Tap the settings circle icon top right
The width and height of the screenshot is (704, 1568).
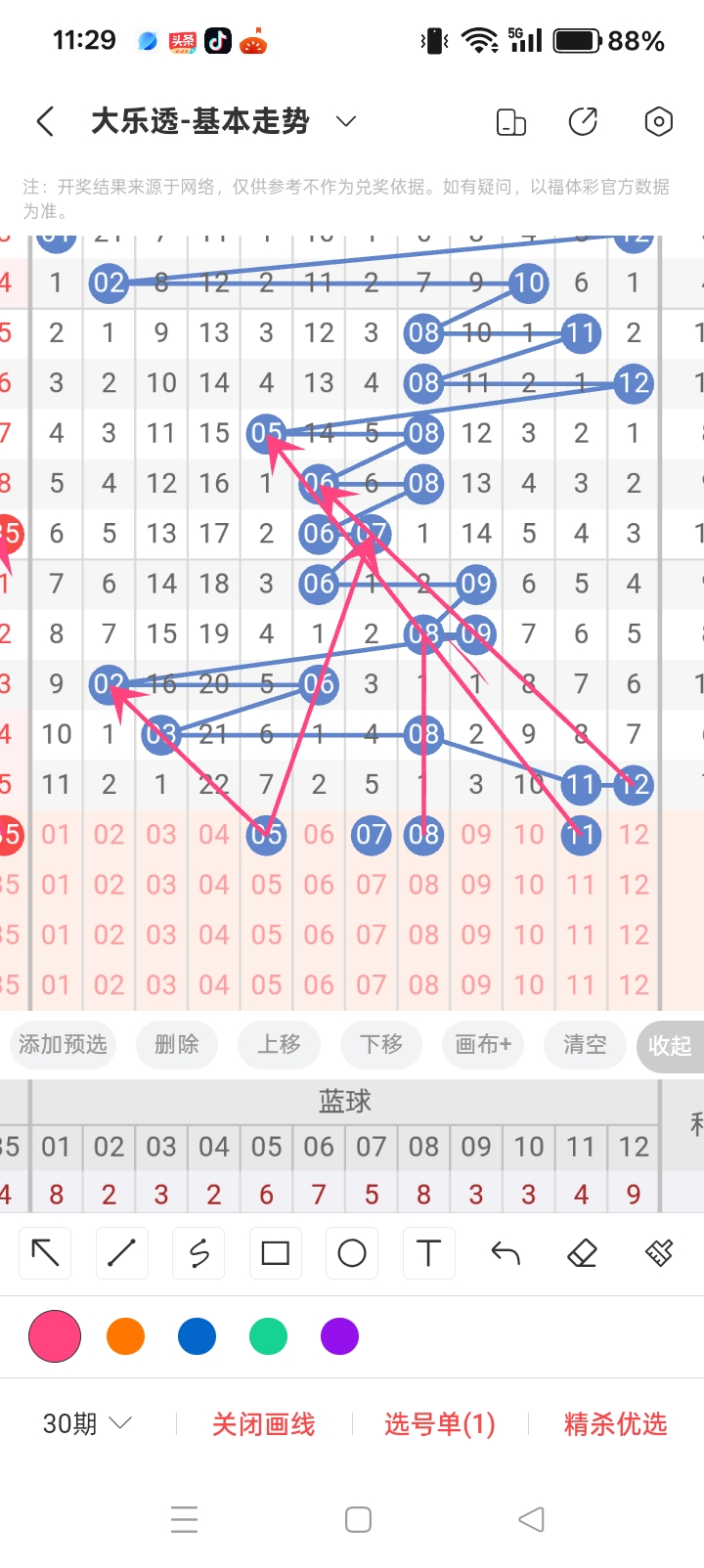click(x=658, y=121)
